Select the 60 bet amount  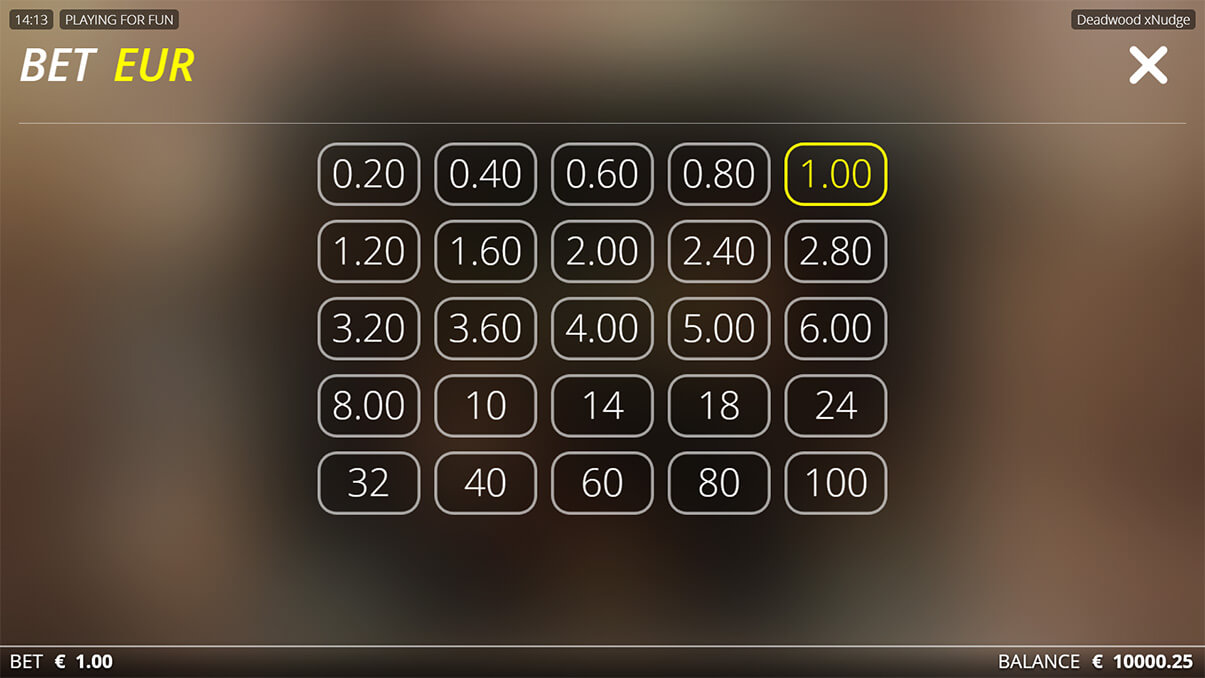(x=602, y=483)
